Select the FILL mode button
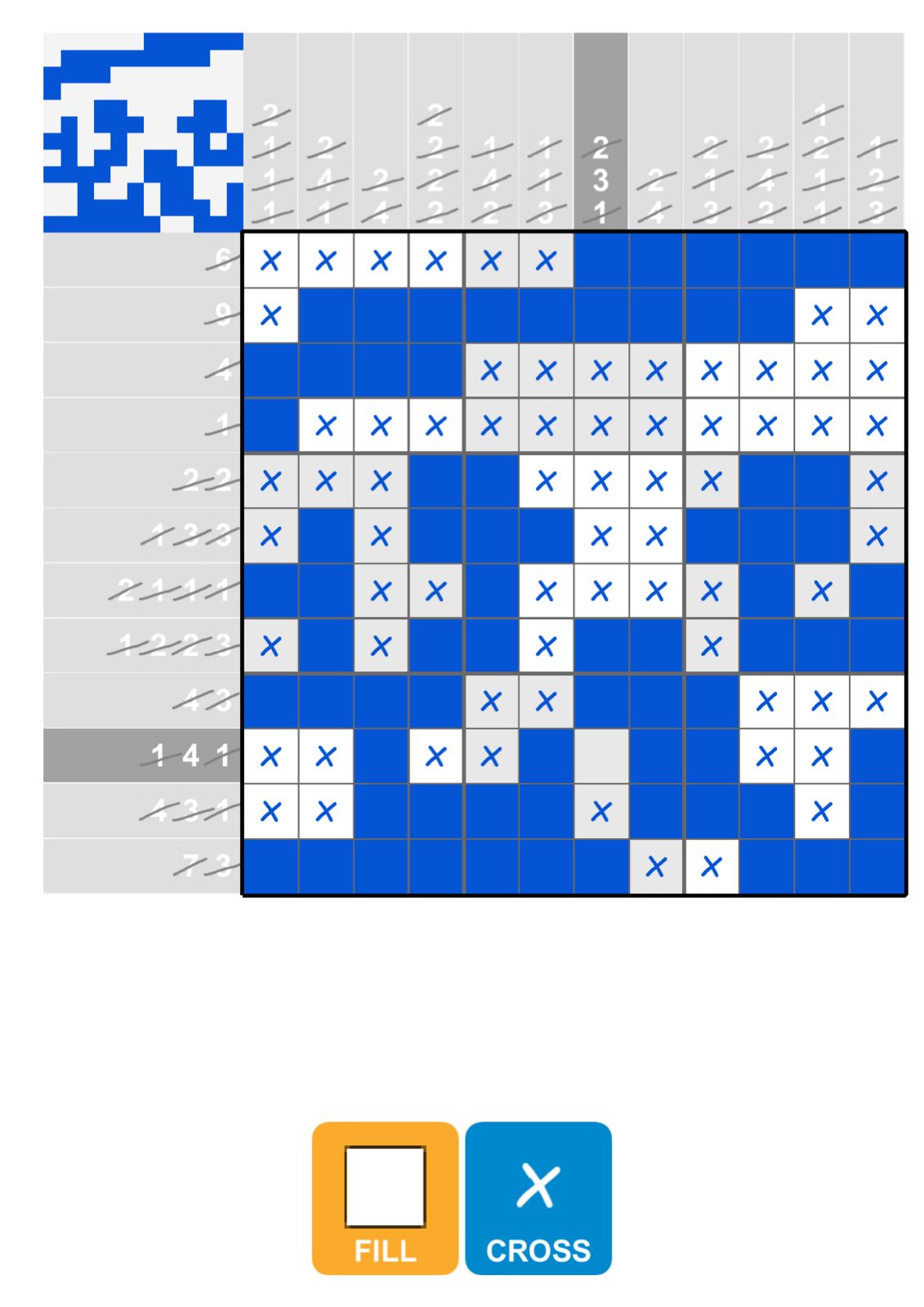The height and width of the screenshot is (1307, 924). pyautogui.click(x=385, y=1197)
